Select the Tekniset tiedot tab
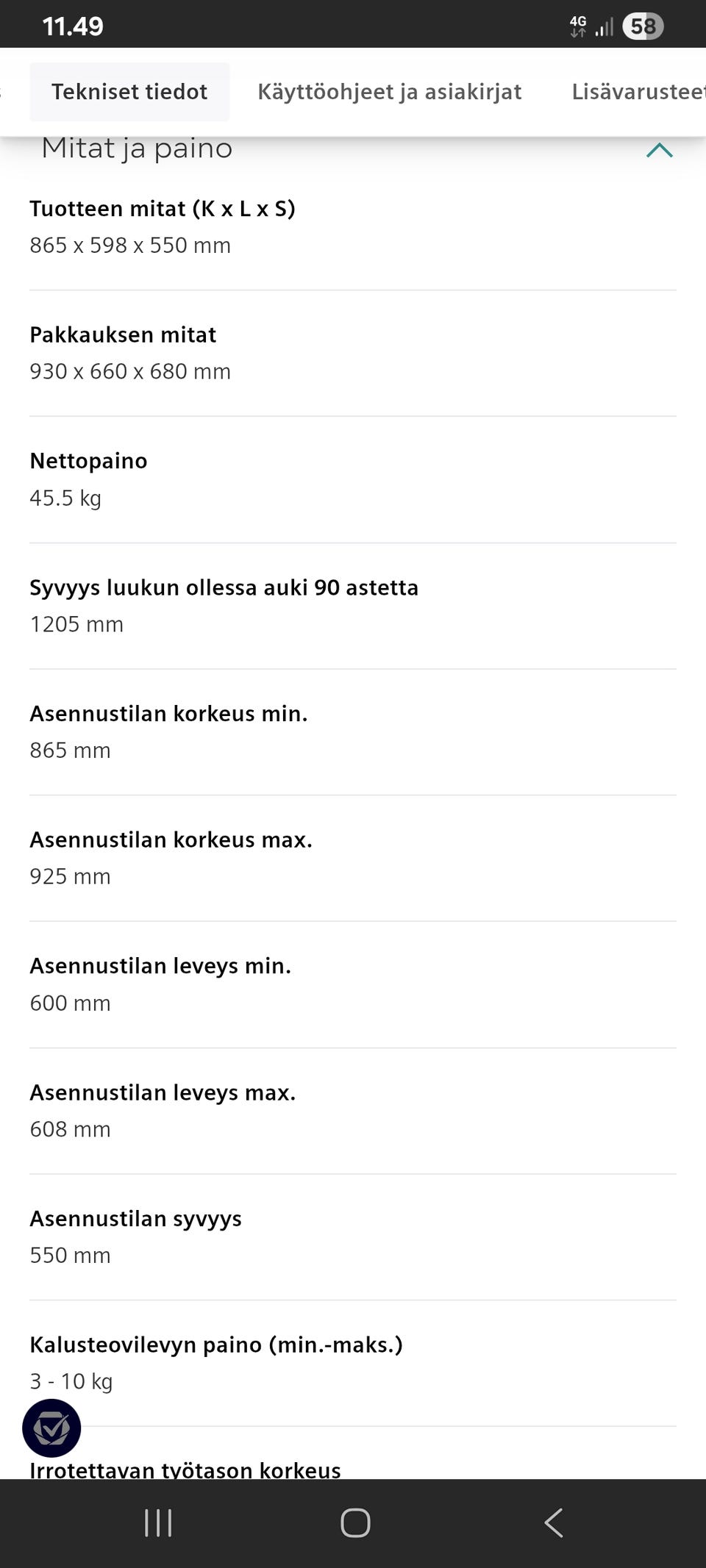 point(129,92)
